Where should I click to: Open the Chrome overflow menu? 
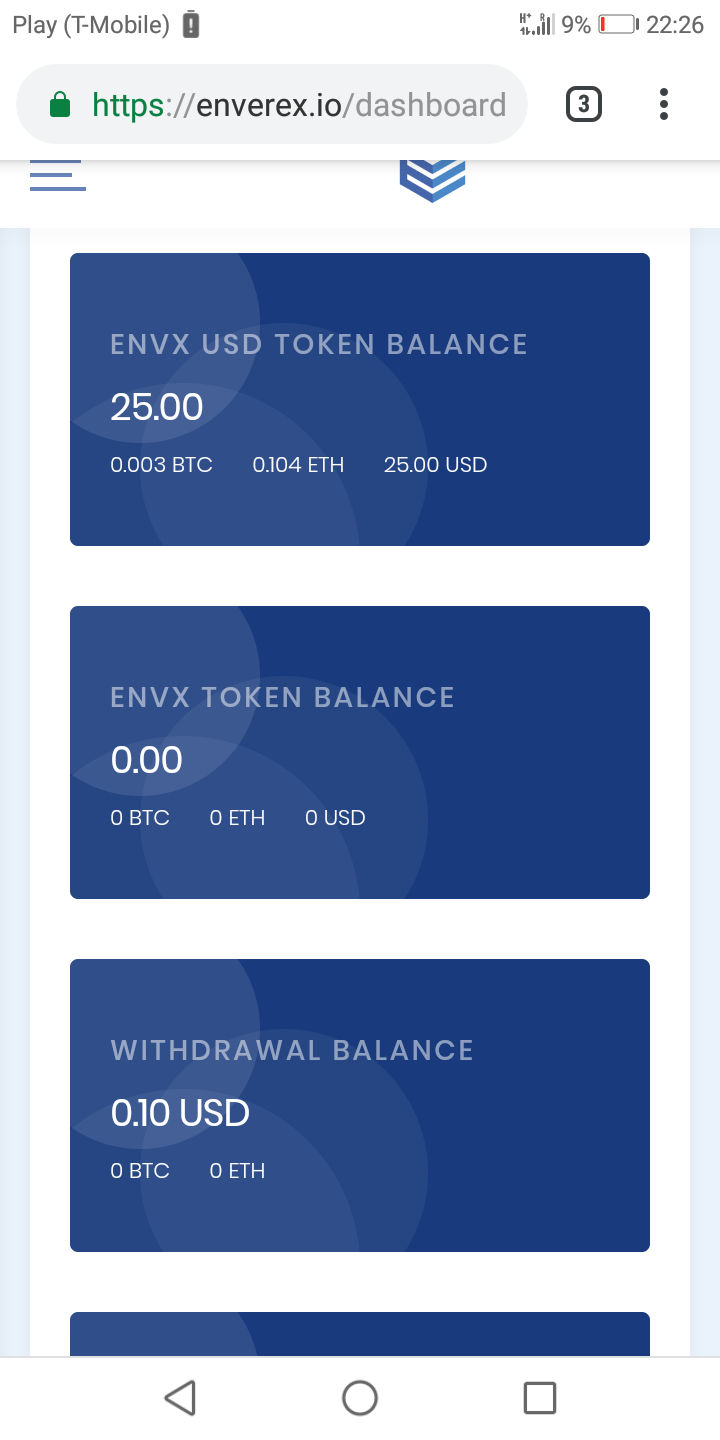(x=664, y=104)
